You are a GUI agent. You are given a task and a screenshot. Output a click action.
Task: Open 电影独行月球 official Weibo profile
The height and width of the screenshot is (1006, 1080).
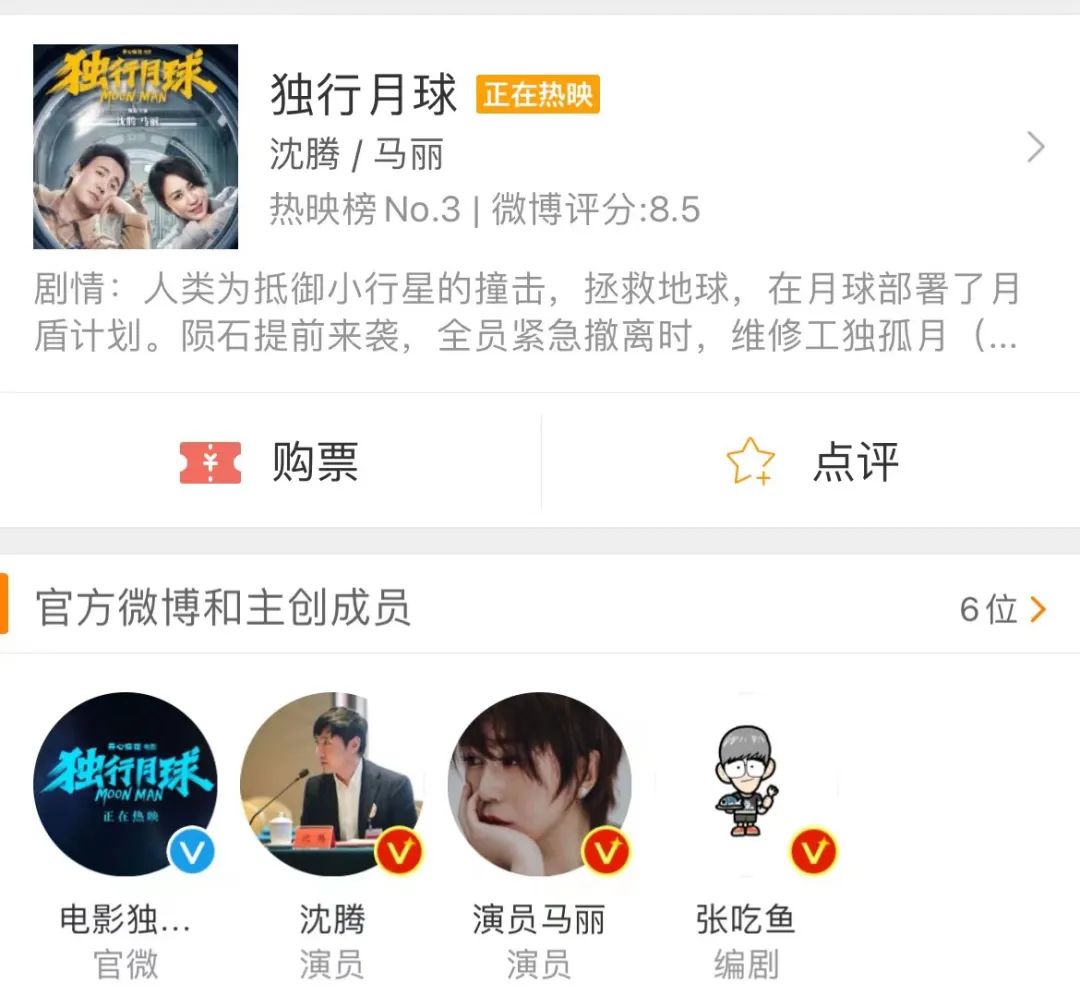[x=125, y=785]
